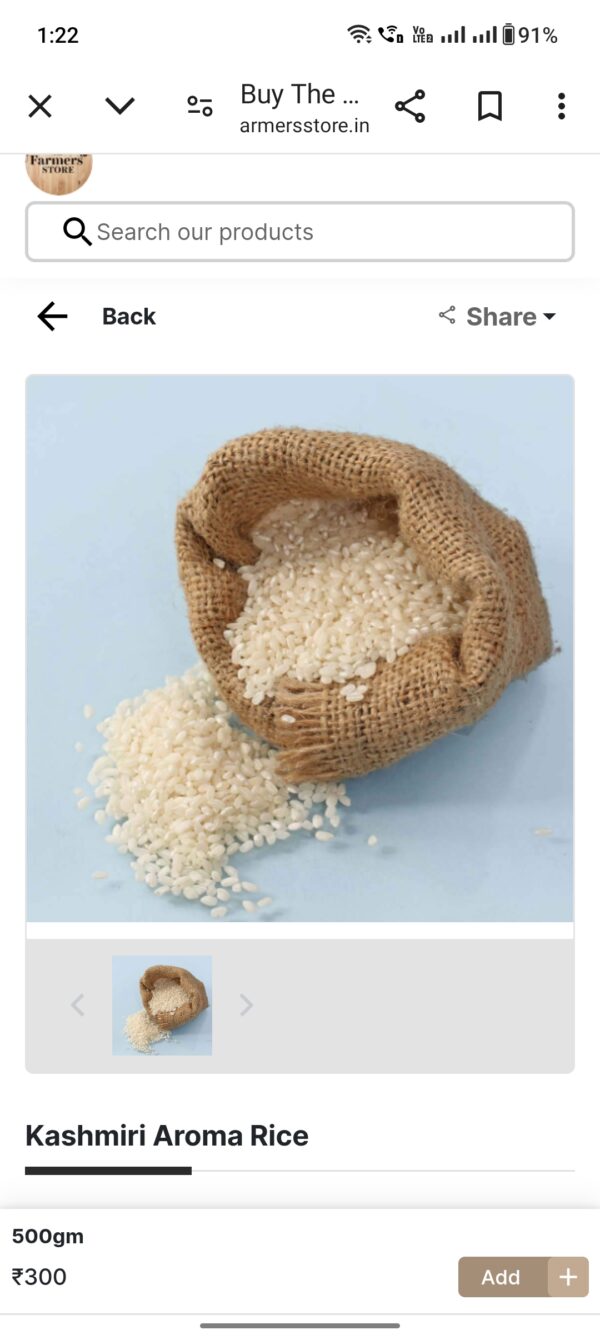Open the large Kashmiri Aroma Rice photo
The height and width of the screenshot is (1340, 600).
tap(300, 648)
